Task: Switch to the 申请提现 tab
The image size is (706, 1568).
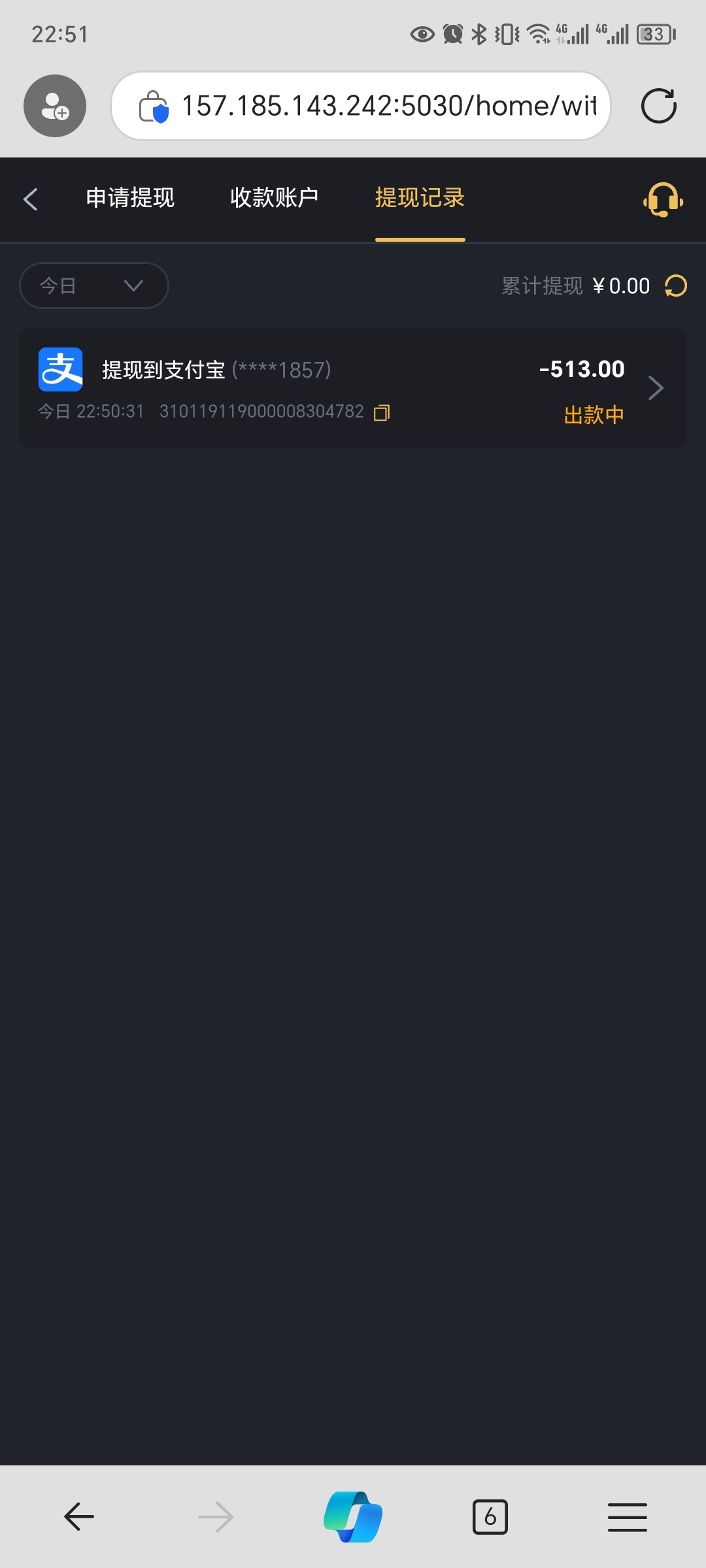Action: coord(130,198)
